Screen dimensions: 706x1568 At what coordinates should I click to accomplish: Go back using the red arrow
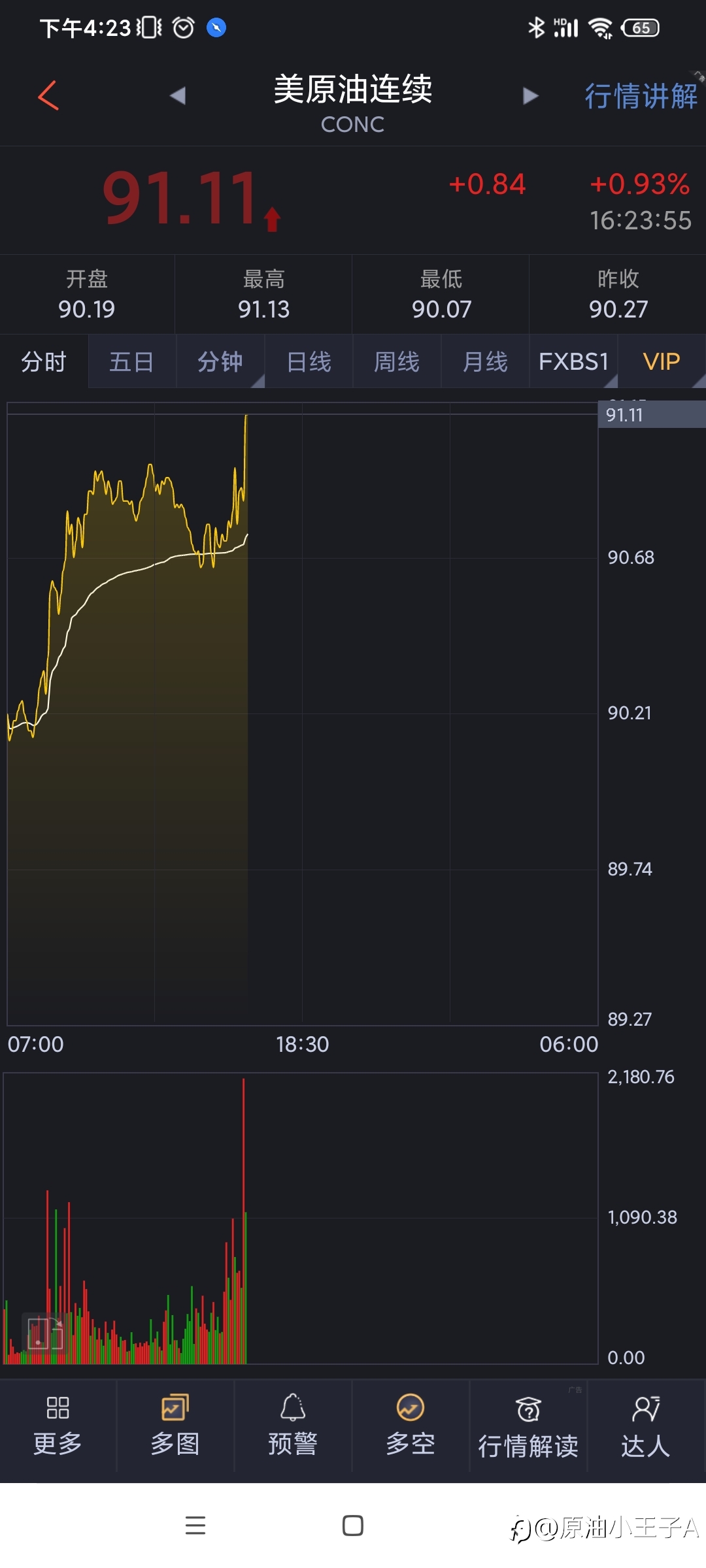point(48,95)
